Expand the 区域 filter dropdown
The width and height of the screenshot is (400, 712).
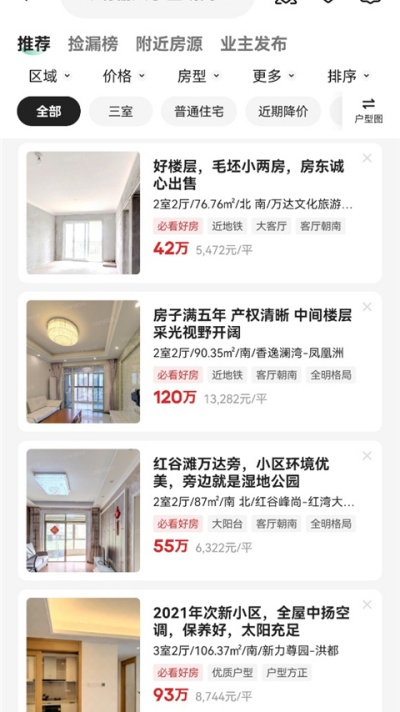pos(49,76)
